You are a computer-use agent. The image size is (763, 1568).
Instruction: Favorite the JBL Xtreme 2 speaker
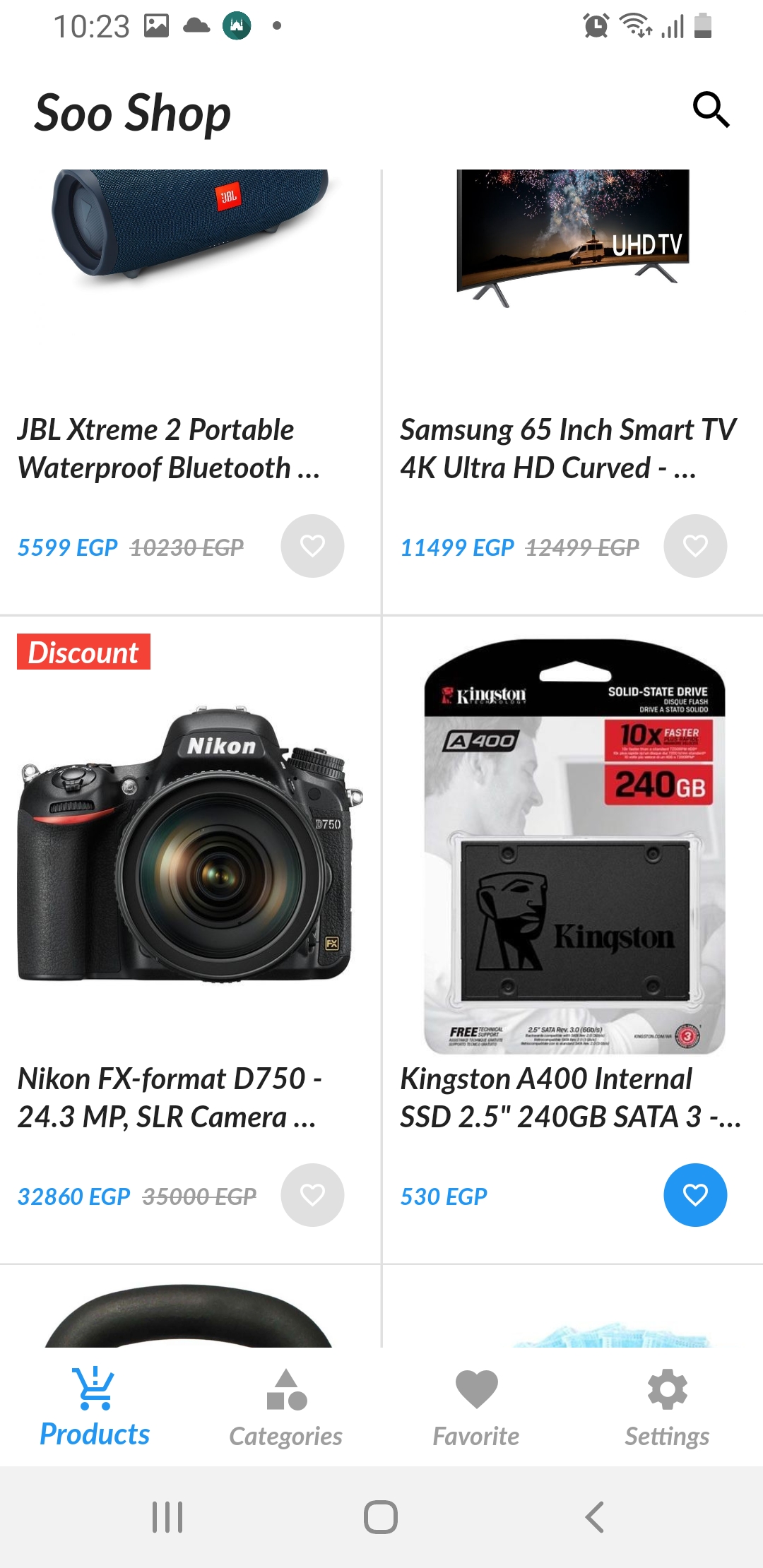point(312,546)
